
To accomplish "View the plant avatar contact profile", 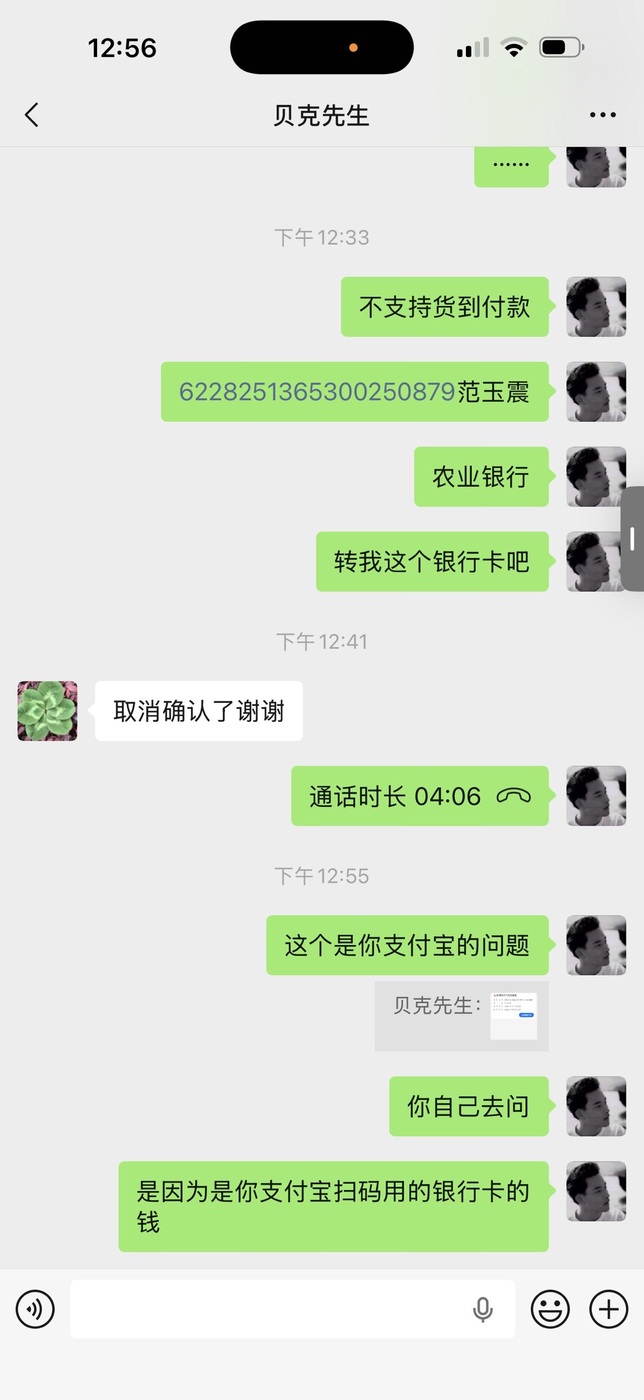I will point(47,711).
